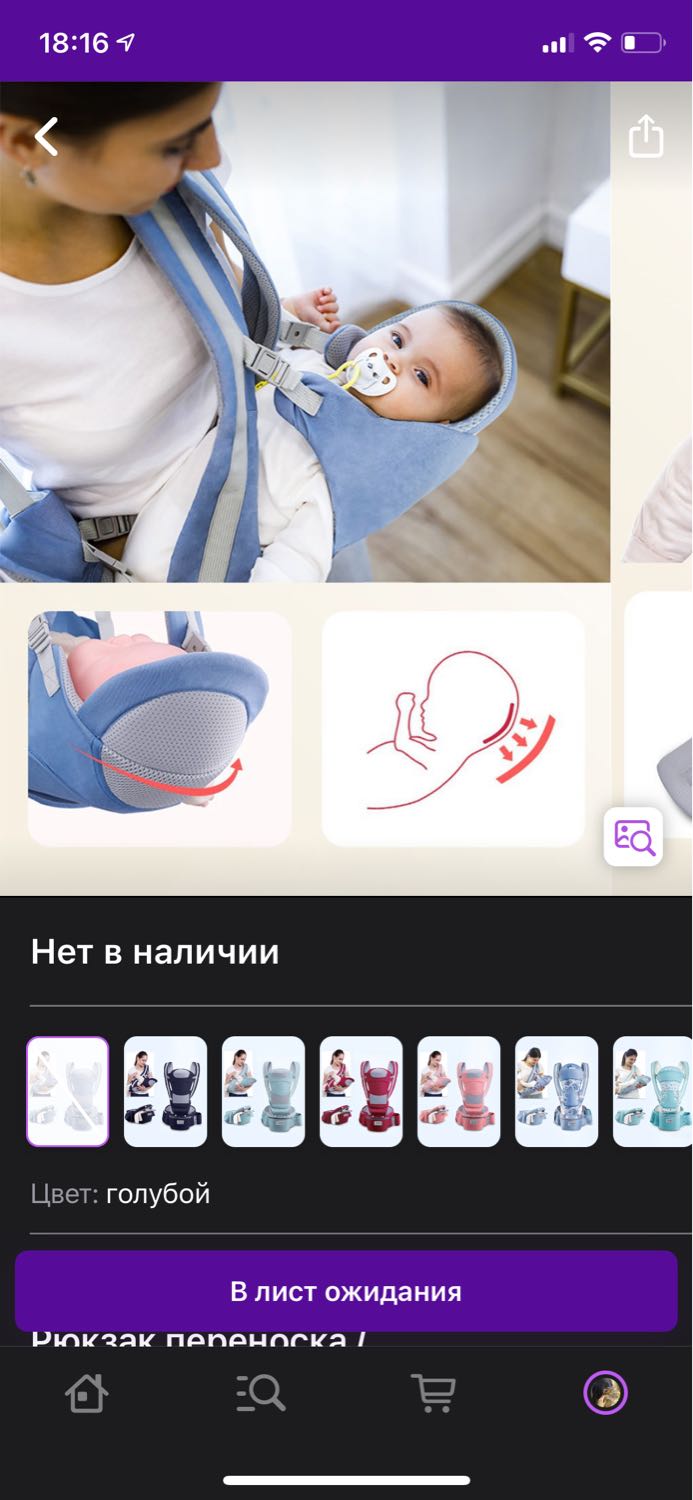
Task: Open the Home tab
Action: coord(87,1392)
